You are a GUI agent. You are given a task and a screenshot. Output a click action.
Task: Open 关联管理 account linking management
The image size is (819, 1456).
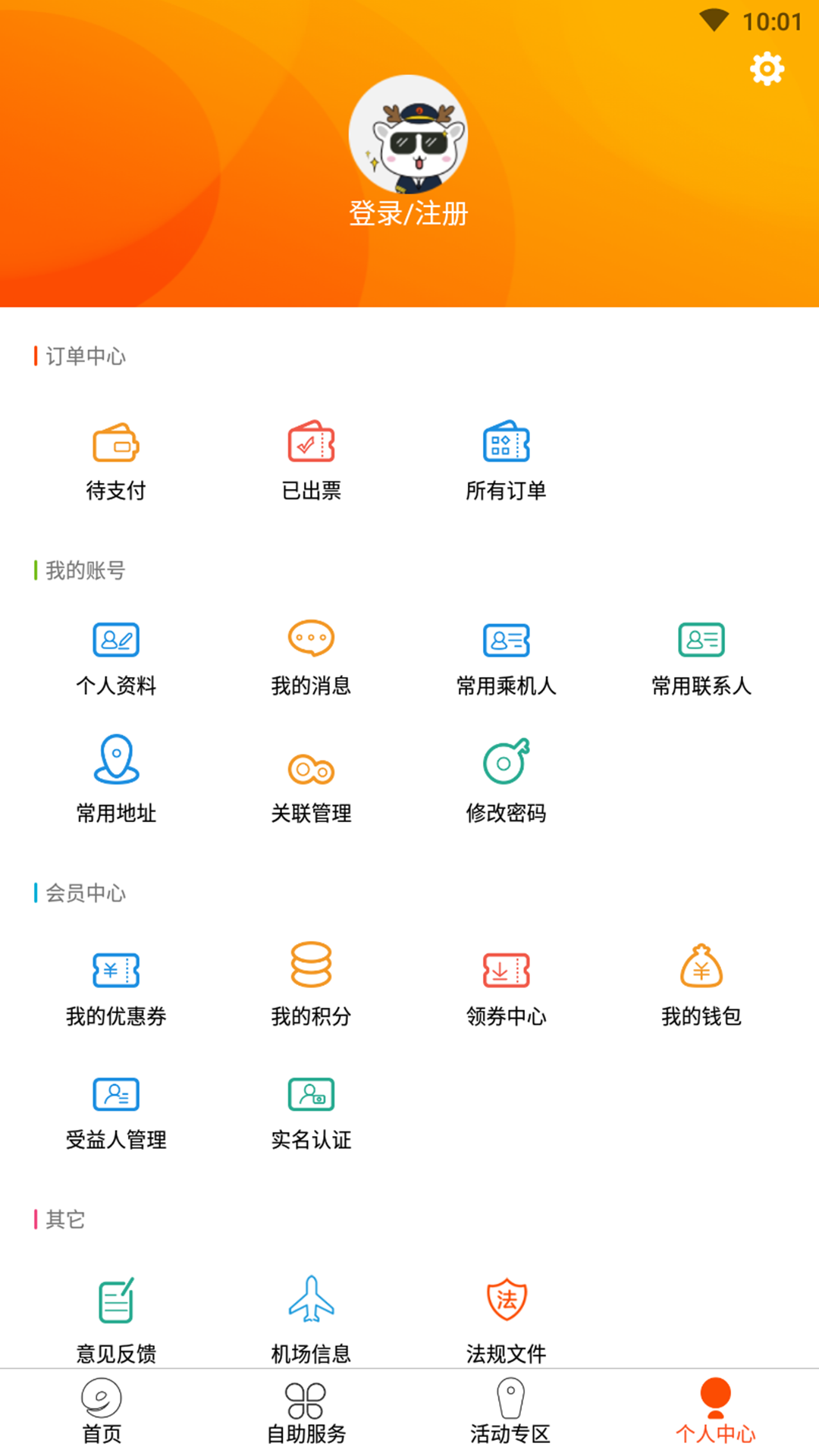311,781
